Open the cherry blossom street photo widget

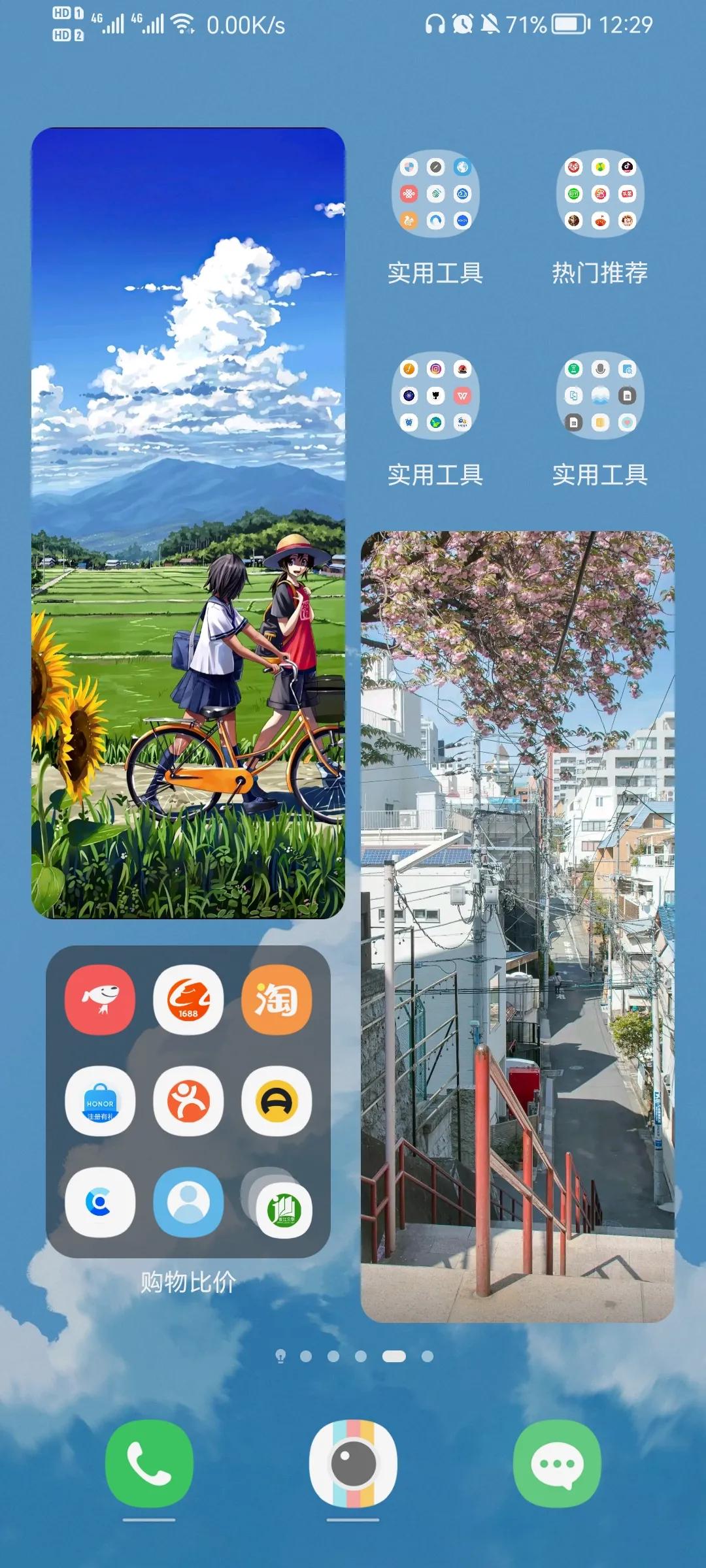point(518,927)
